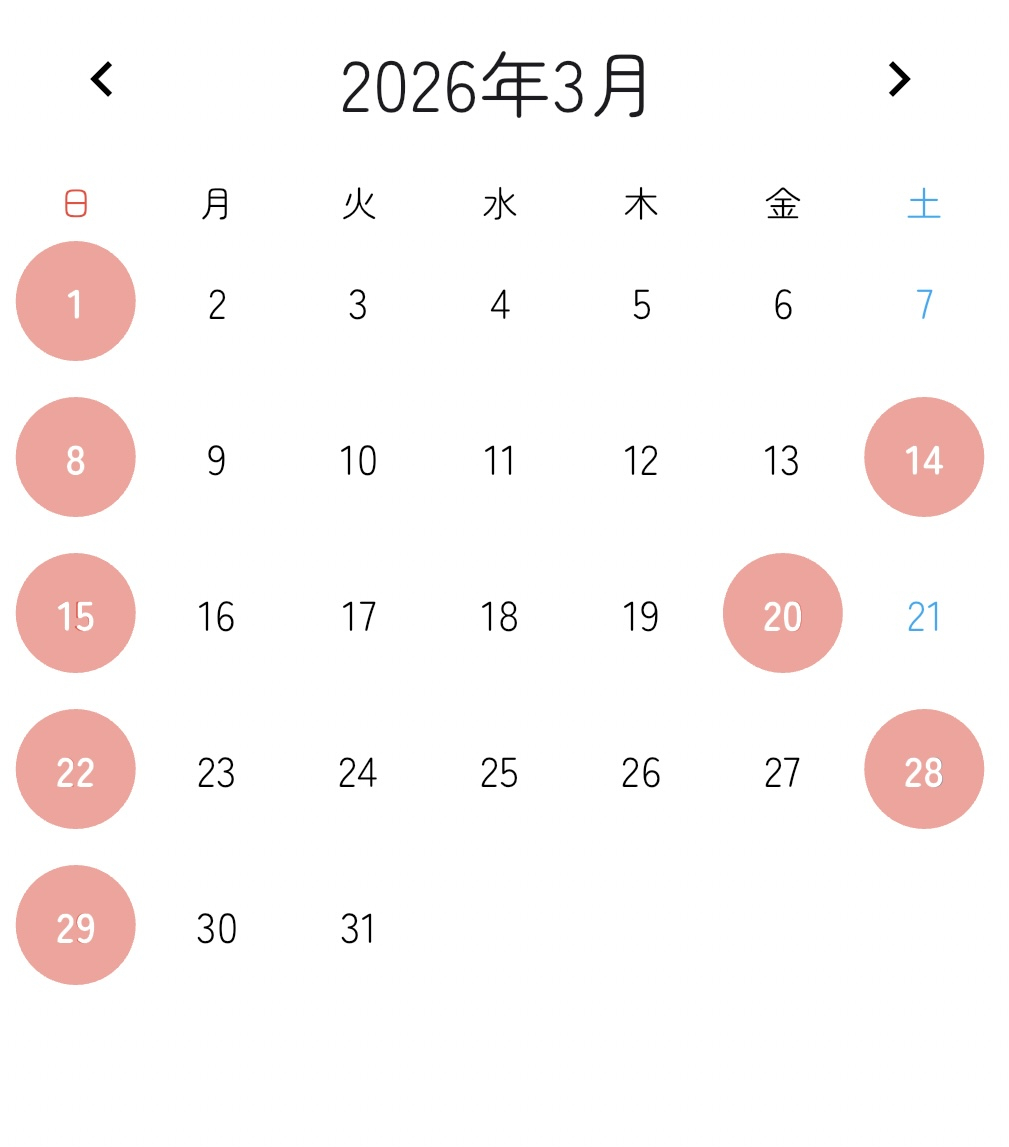Go to the previous month
Screen dimensions: 1009x1147
point(101,80)
